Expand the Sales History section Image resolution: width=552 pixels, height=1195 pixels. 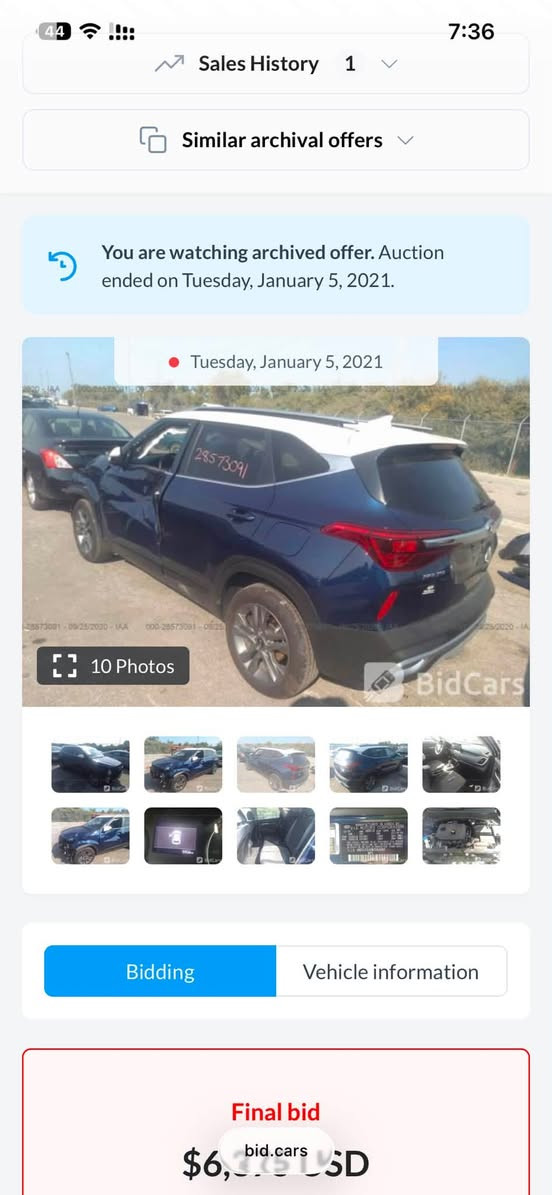pos(275,64)
